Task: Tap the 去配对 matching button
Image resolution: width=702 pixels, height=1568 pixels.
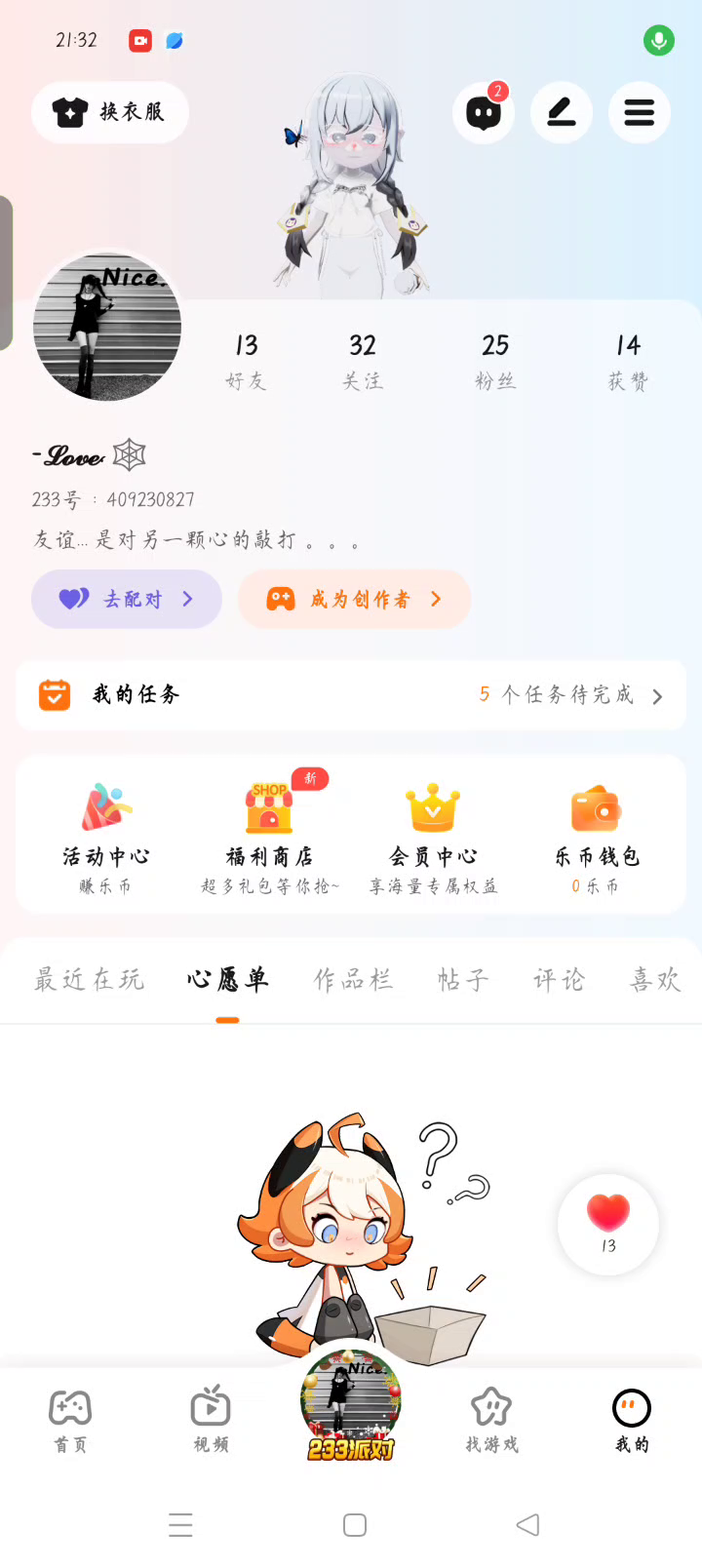Action: 127,599
